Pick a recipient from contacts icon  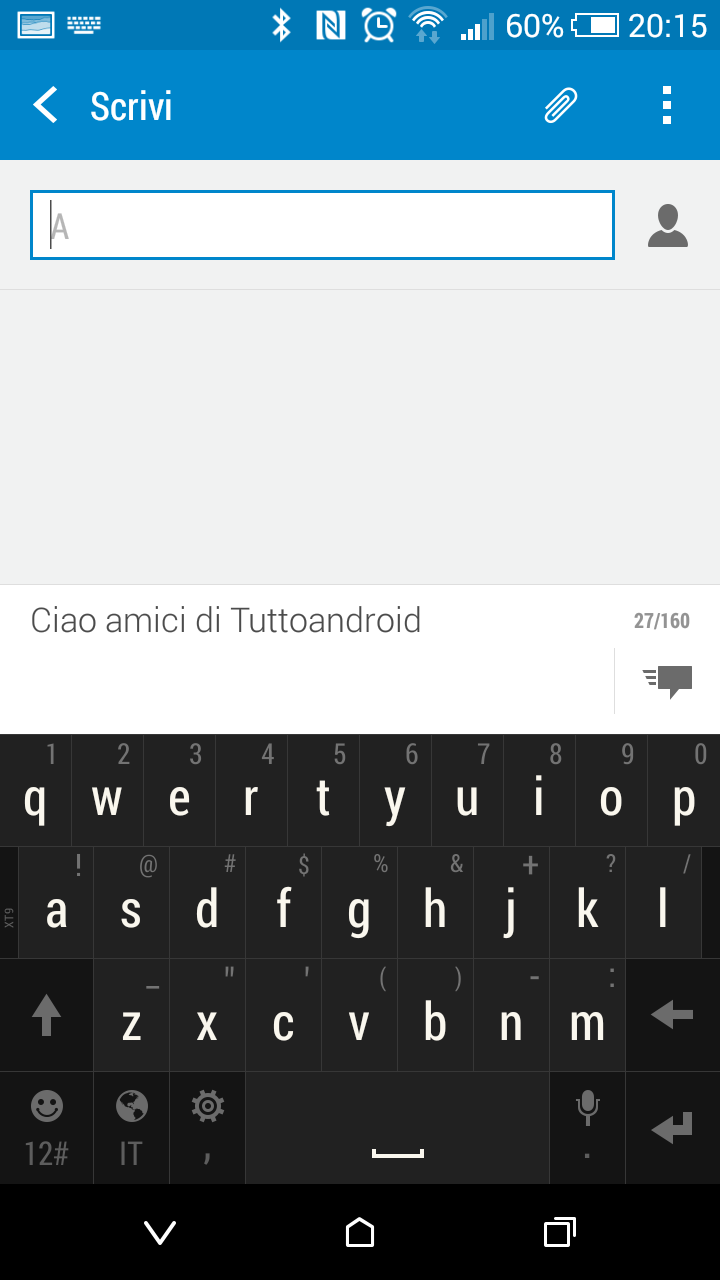(668, 226)
